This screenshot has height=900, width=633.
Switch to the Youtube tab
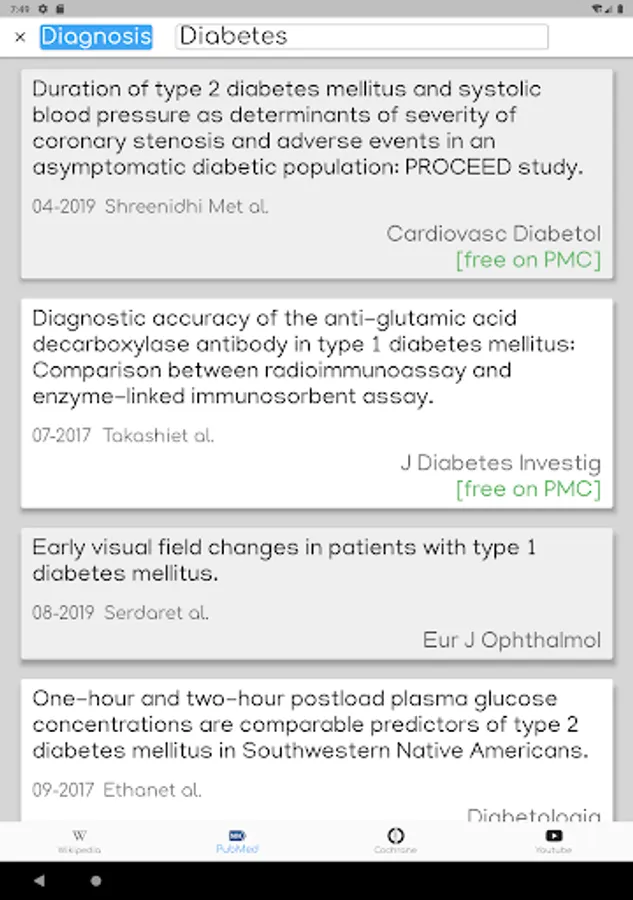(553, 841)
